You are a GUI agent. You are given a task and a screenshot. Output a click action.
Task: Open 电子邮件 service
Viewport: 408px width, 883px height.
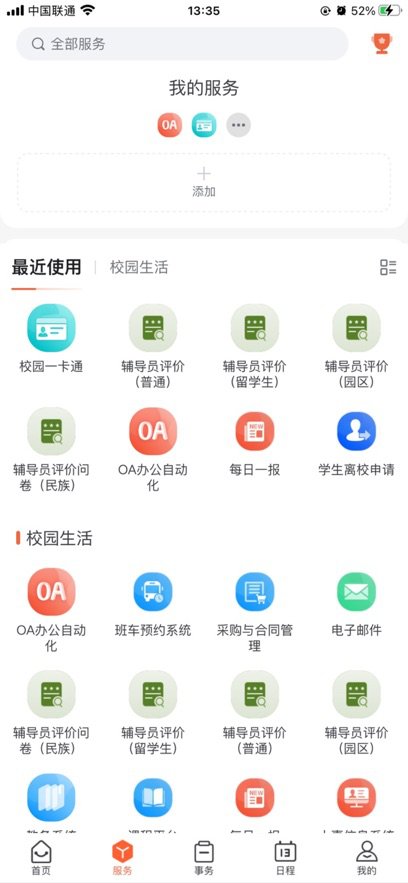click(x=356, y=603)
